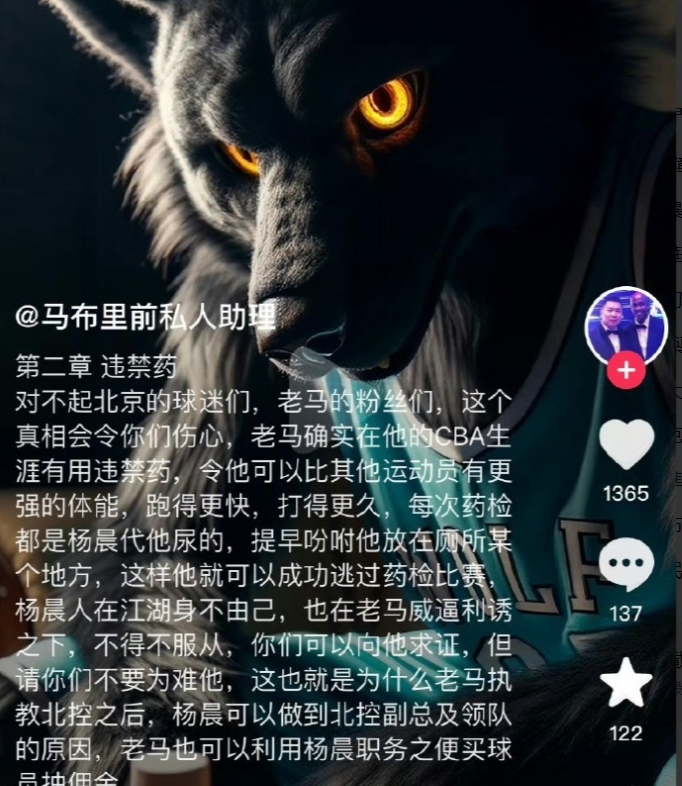Open the @马布里前私人助理 username link
682x786 pixels.
tap(145, 317)
